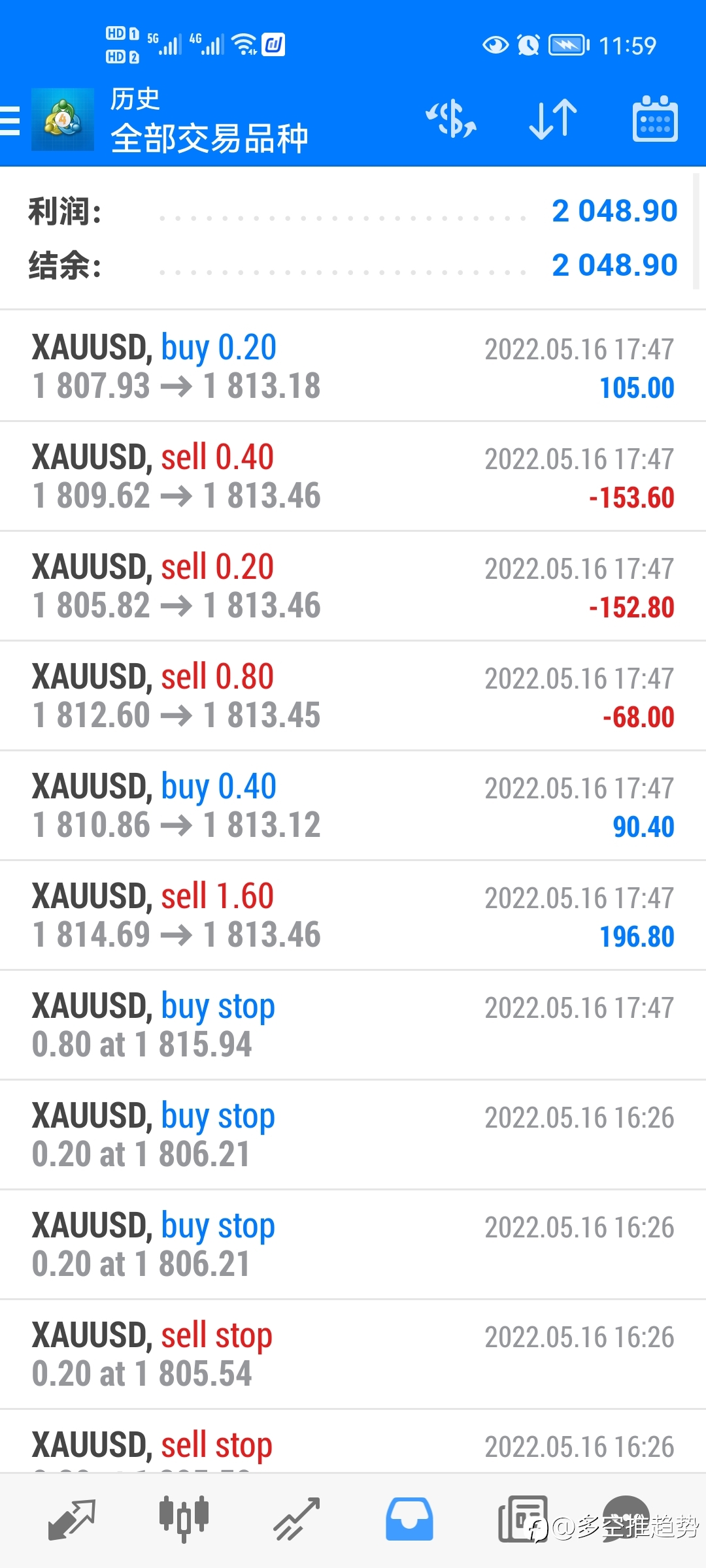This screenshot has width=706, height=1568.
Task: Open the News tab
Action: (522, 1520)
